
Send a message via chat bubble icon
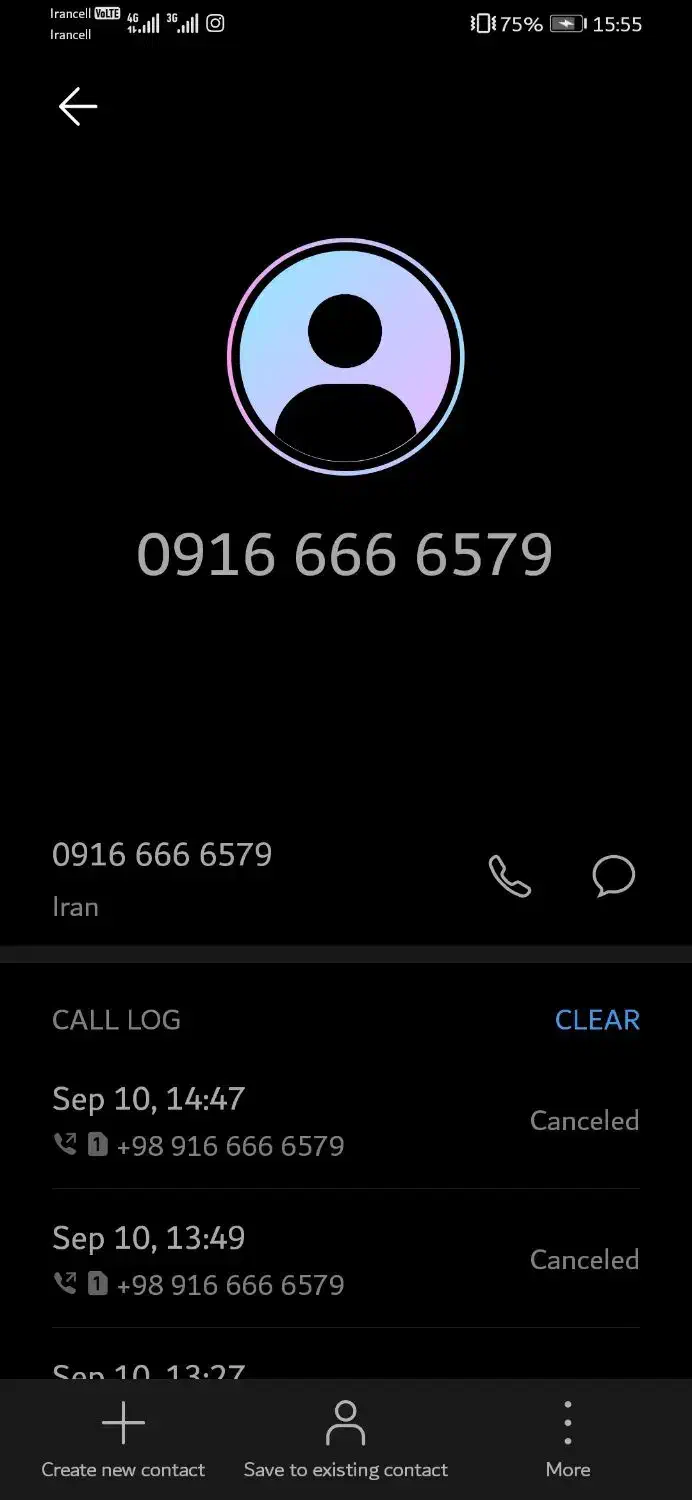tap(613, 876)
